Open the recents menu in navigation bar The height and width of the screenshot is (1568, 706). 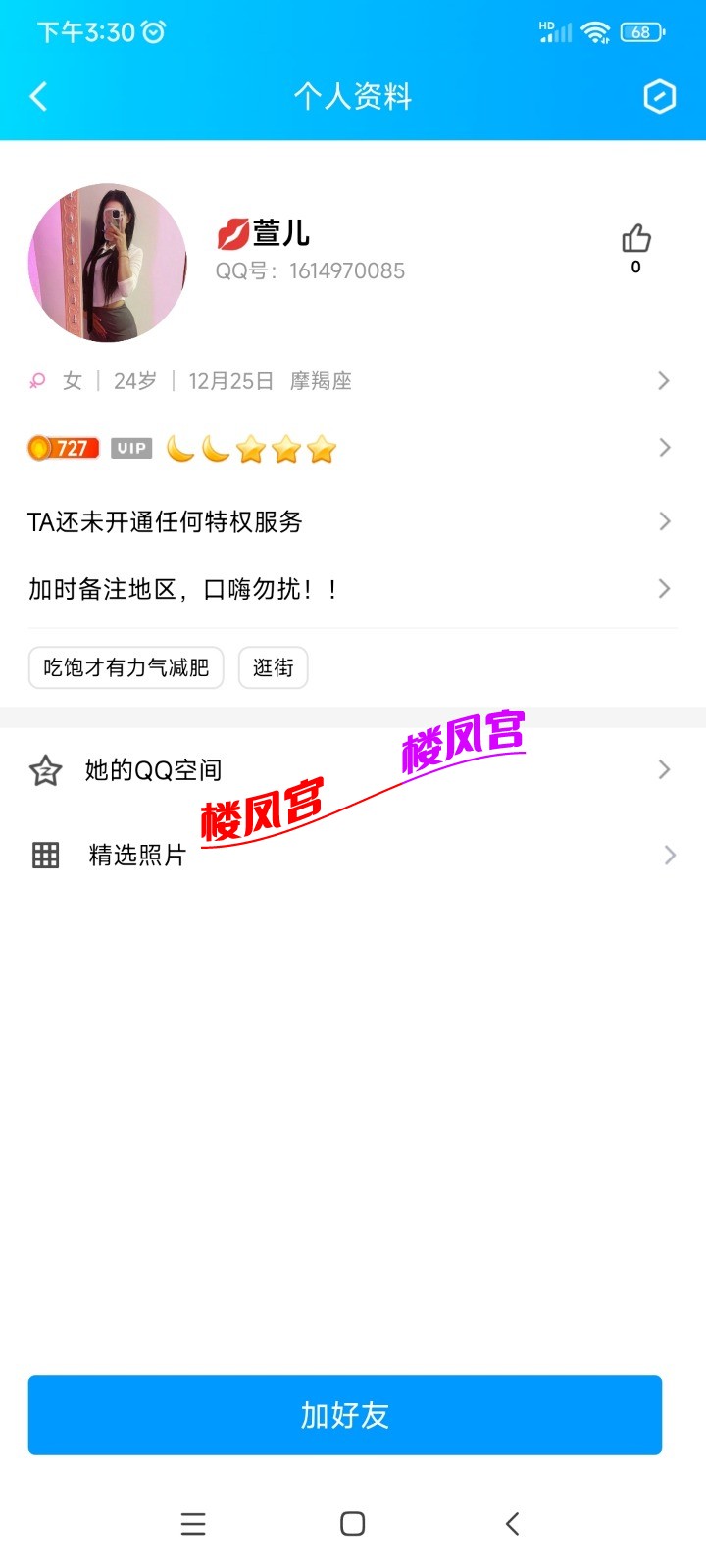[193, 1524]
